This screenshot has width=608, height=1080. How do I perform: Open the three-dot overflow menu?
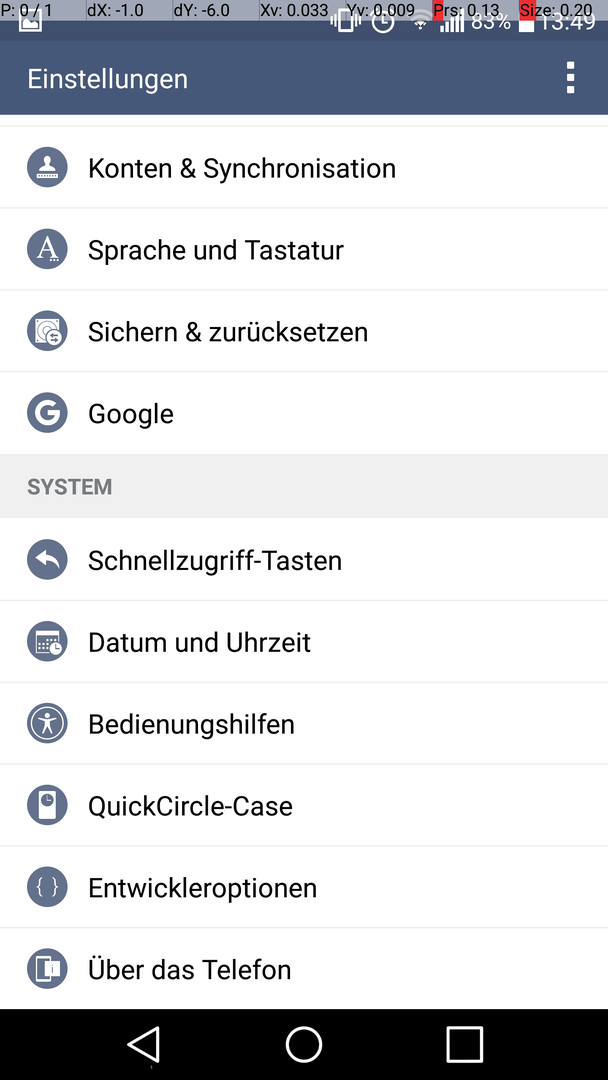pyautogui.click(x=569, y=78)
